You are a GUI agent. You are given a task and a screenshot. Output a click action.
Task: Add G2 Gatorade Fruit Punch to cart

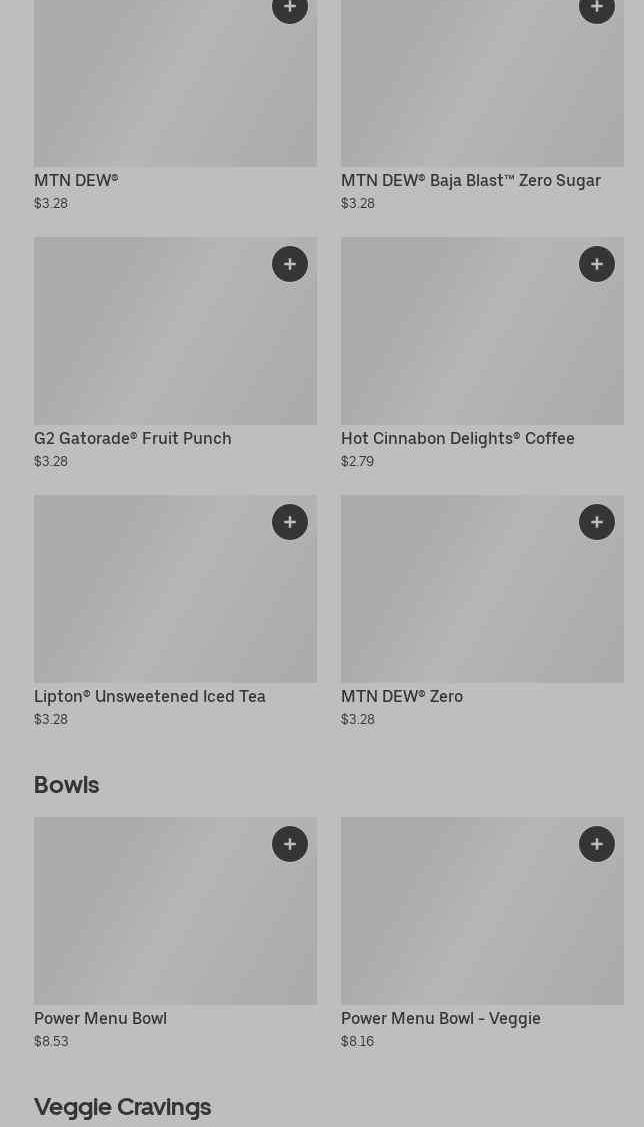point(290,264)
